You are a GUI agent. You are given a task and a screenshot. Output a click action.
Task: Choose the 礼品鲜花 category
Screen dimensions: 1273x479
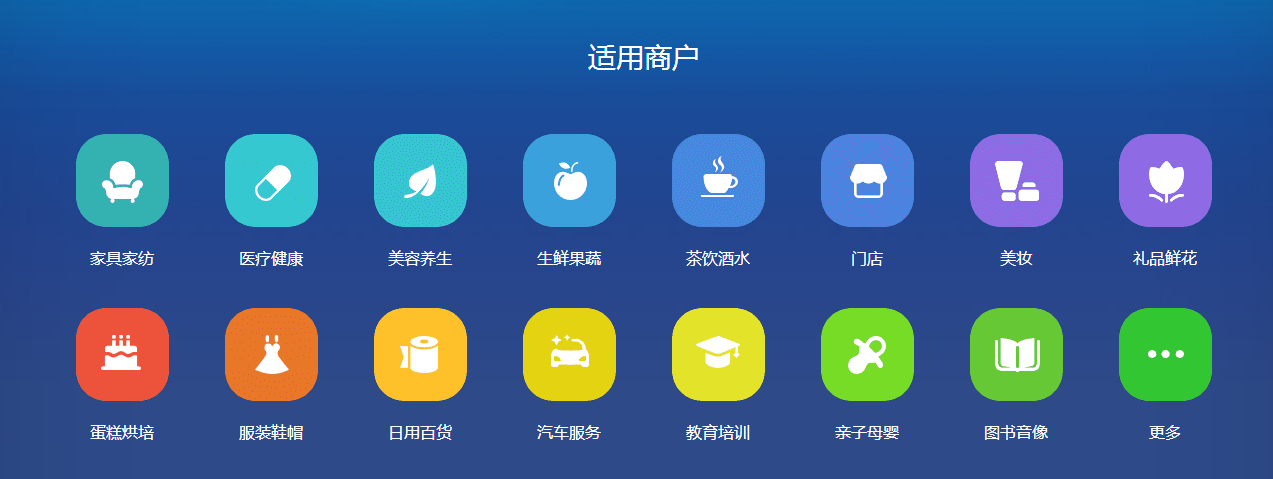pyautogui.click(x=1165, y=181)
